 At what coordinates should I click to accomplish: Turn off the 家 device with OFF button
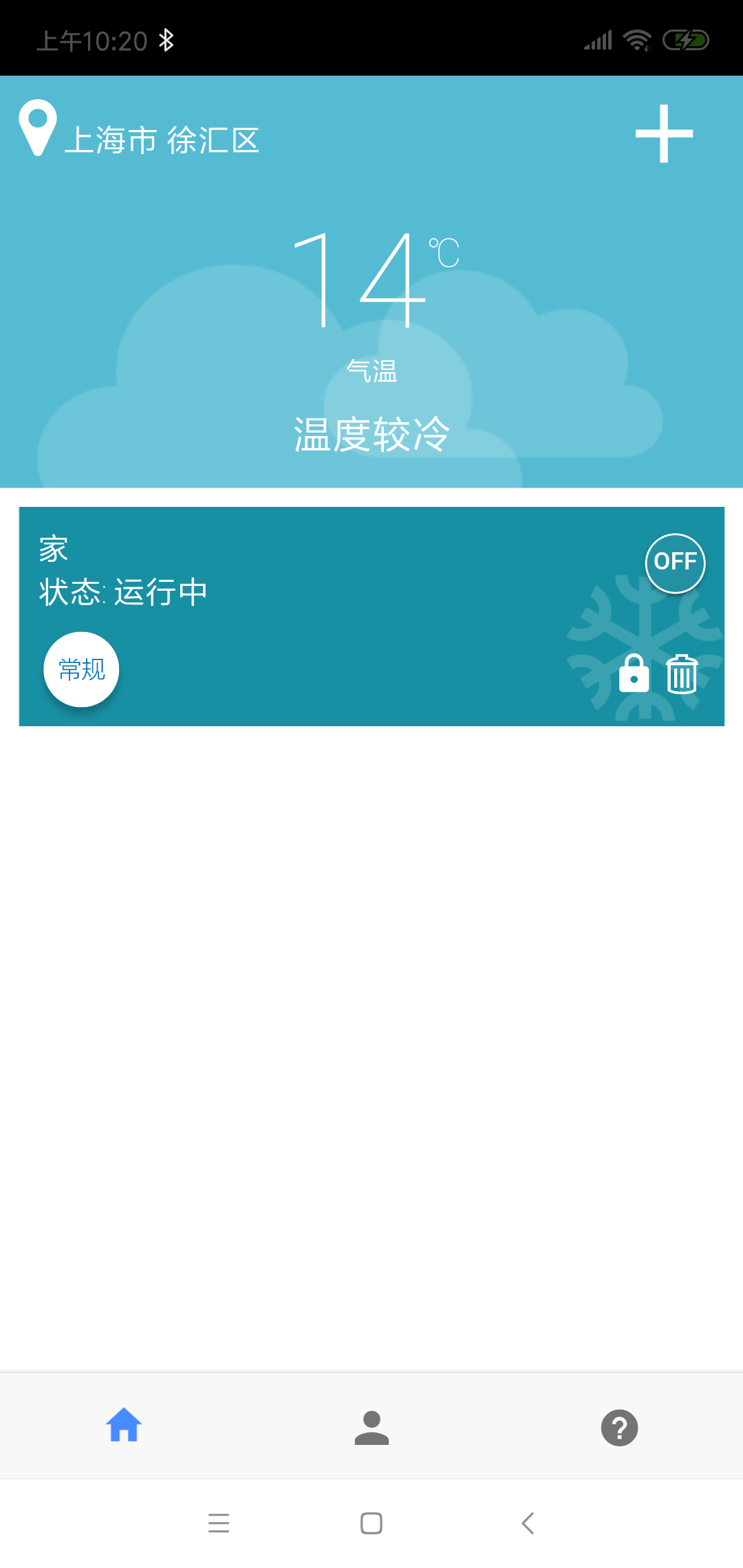(675, 563)
